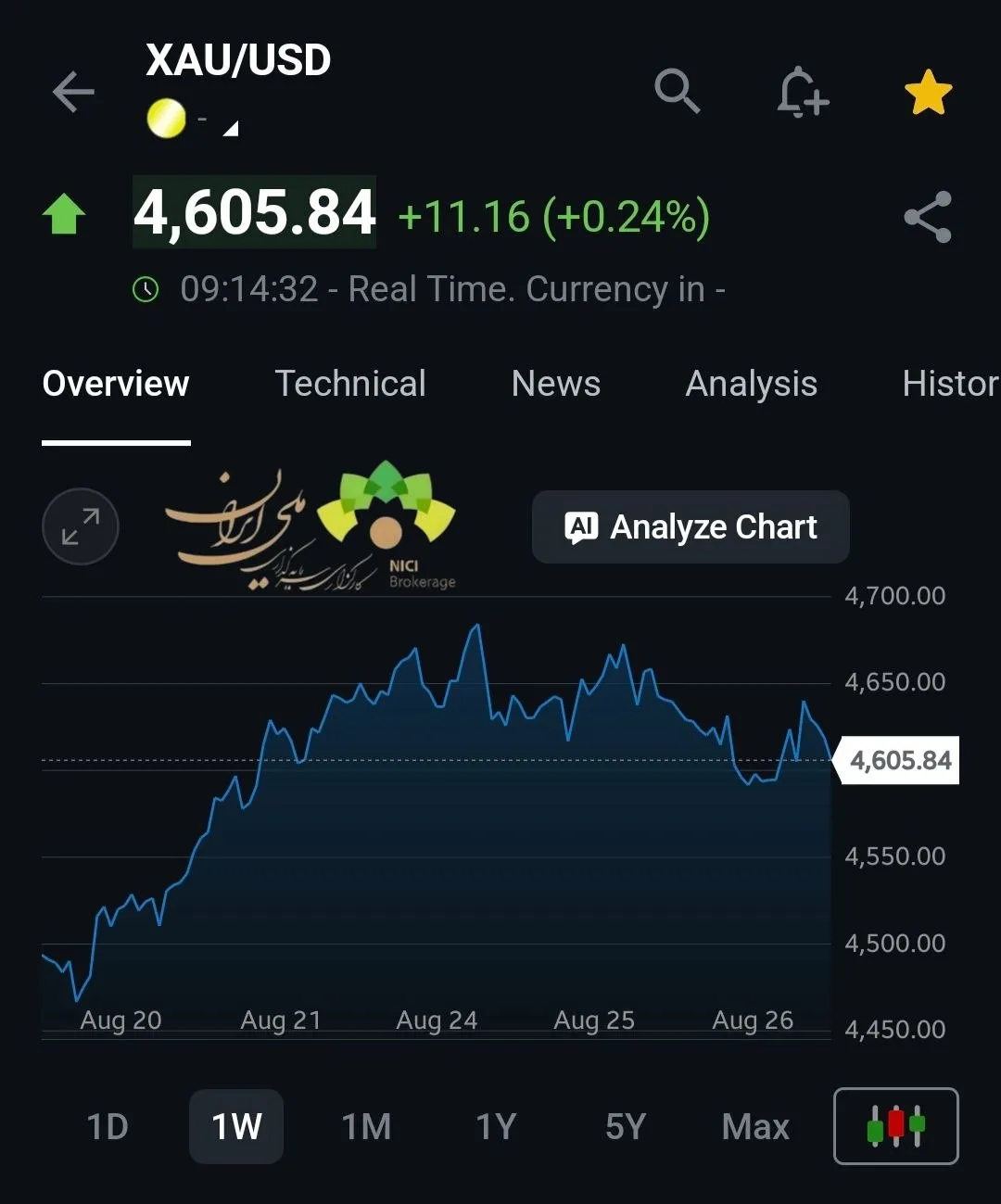The width and height of the screenshot is (1001, 1204).
Task: Switch to candlestick chart view
Action: click(896, 1126)
